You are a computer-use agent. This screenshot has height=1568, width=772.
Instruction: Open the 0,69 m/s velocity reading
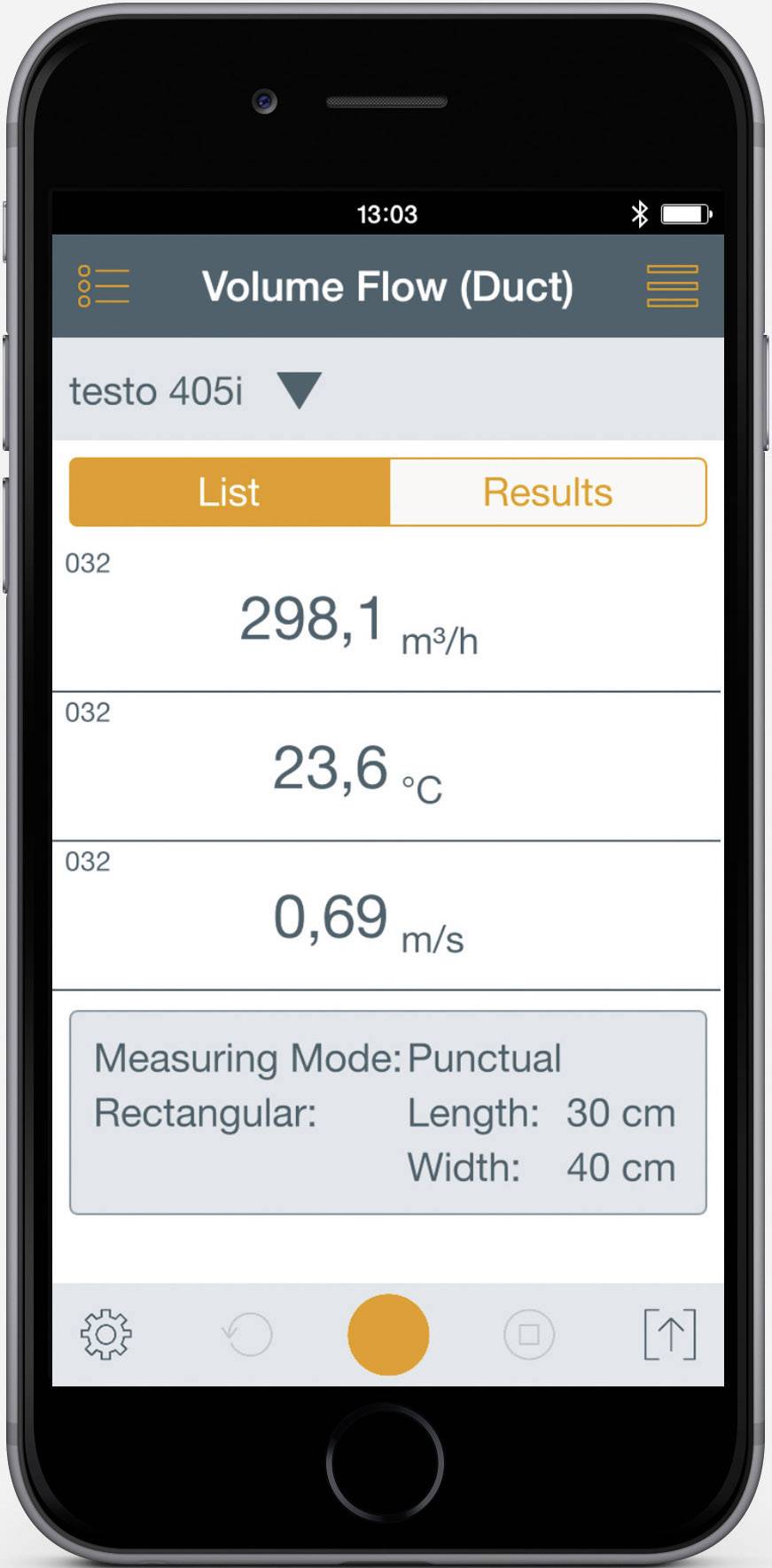click(x=386, y=915)
